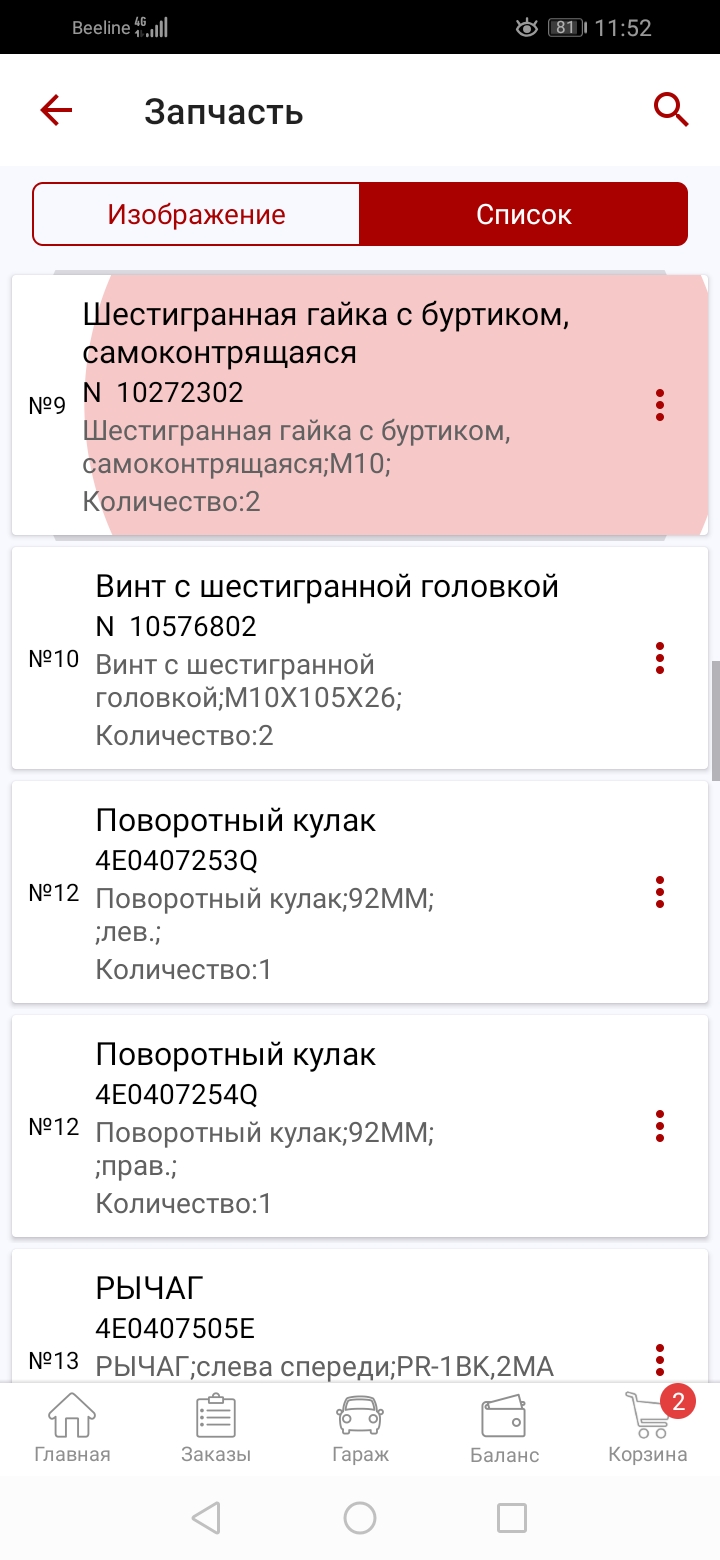The height and width of the screenshot is (1560, 720).
Task: Open part №9 Шестигранная гайка с буртиком
Action: [x=330, y=405]
